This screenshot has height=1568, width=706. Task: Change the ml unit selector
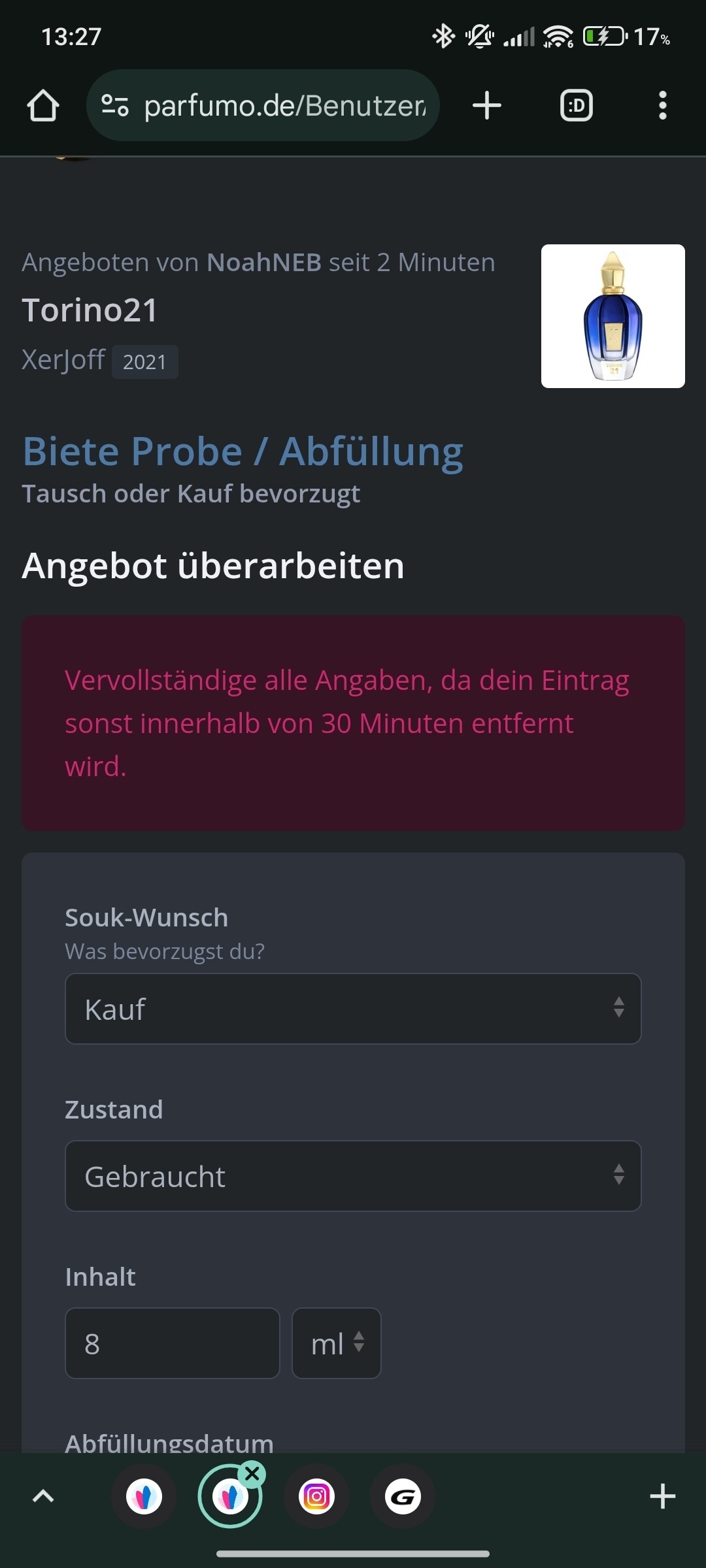point(337,1343)
